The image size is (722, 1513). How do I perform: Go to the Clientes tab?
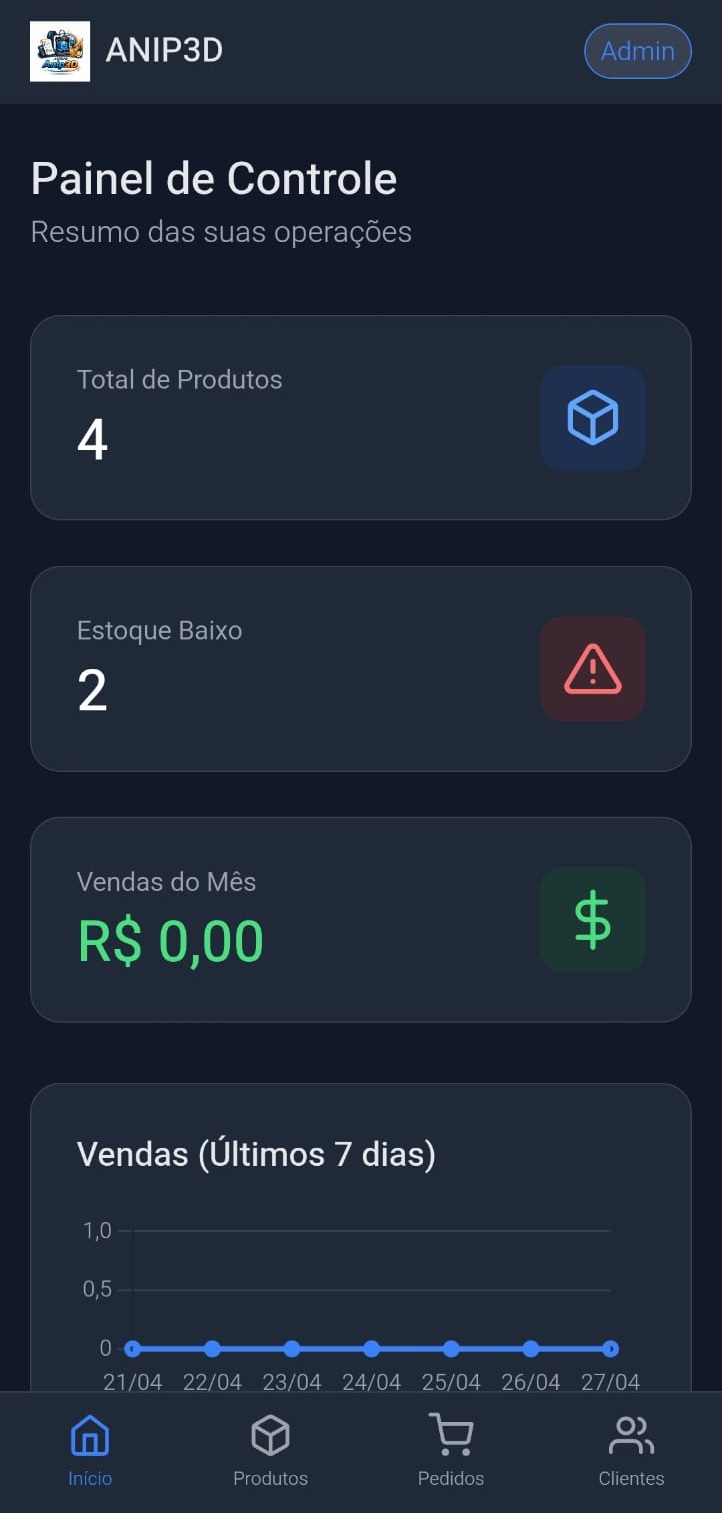tap(631, 1450)
